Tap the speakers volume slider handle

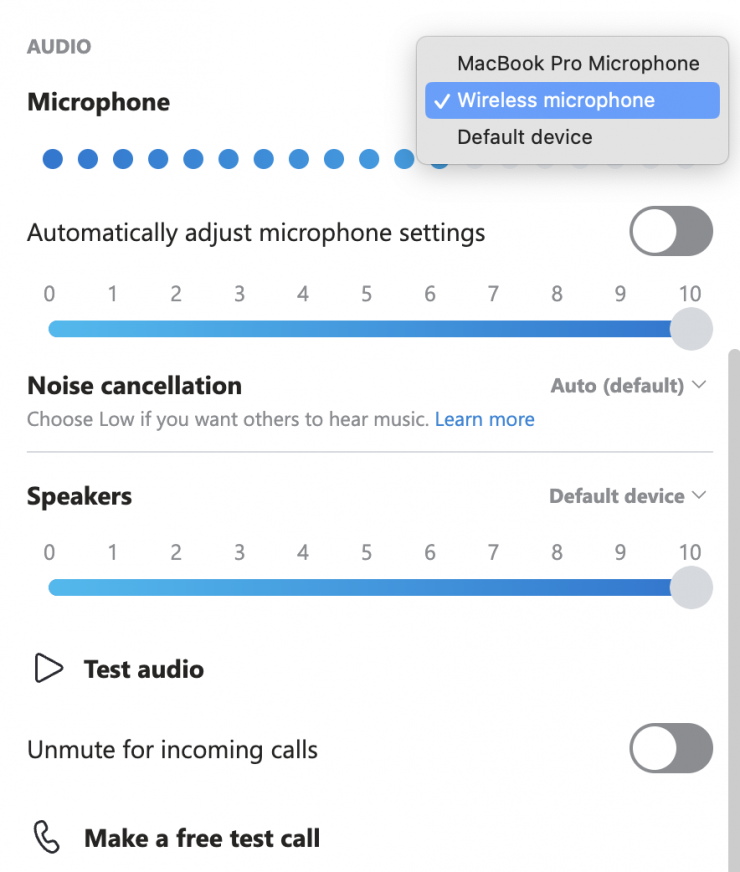coord(690,587)
